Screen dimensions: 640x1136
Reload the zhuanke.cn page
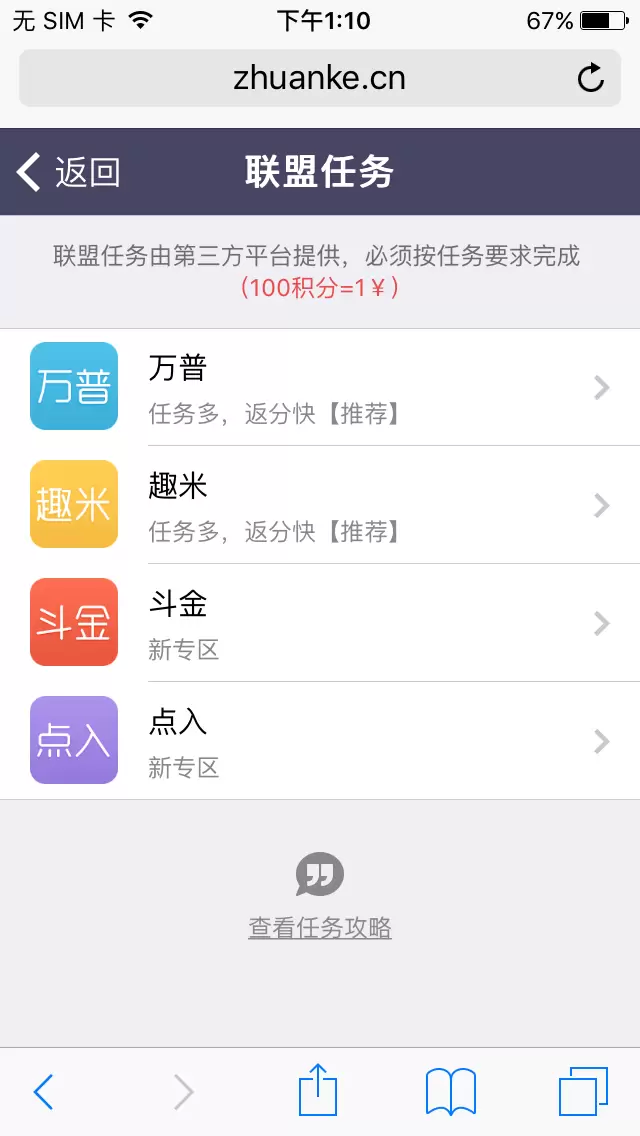coord(591,78)
